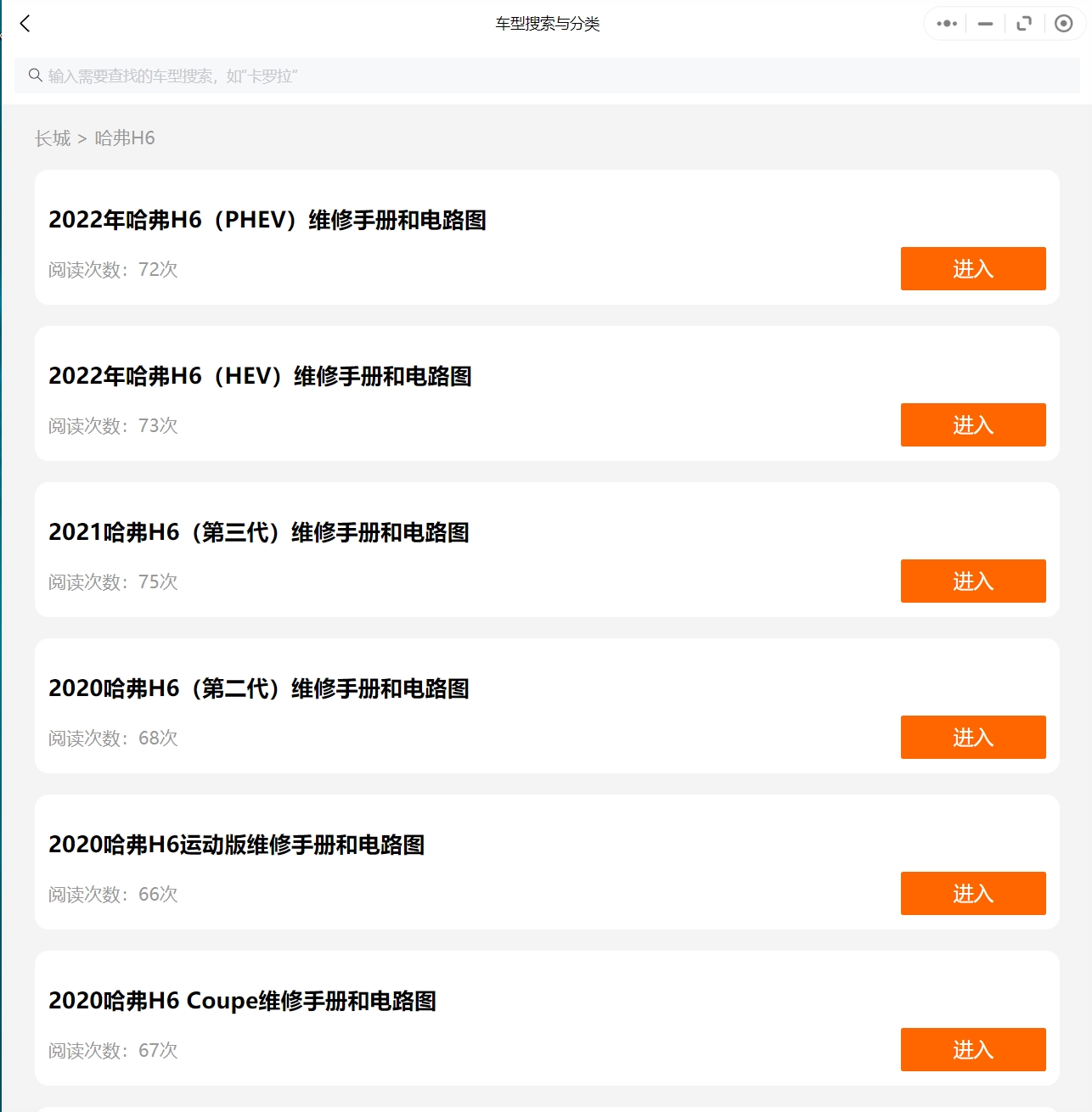Enter the 2020哈弗H6运动版 manual

point(972,894)
